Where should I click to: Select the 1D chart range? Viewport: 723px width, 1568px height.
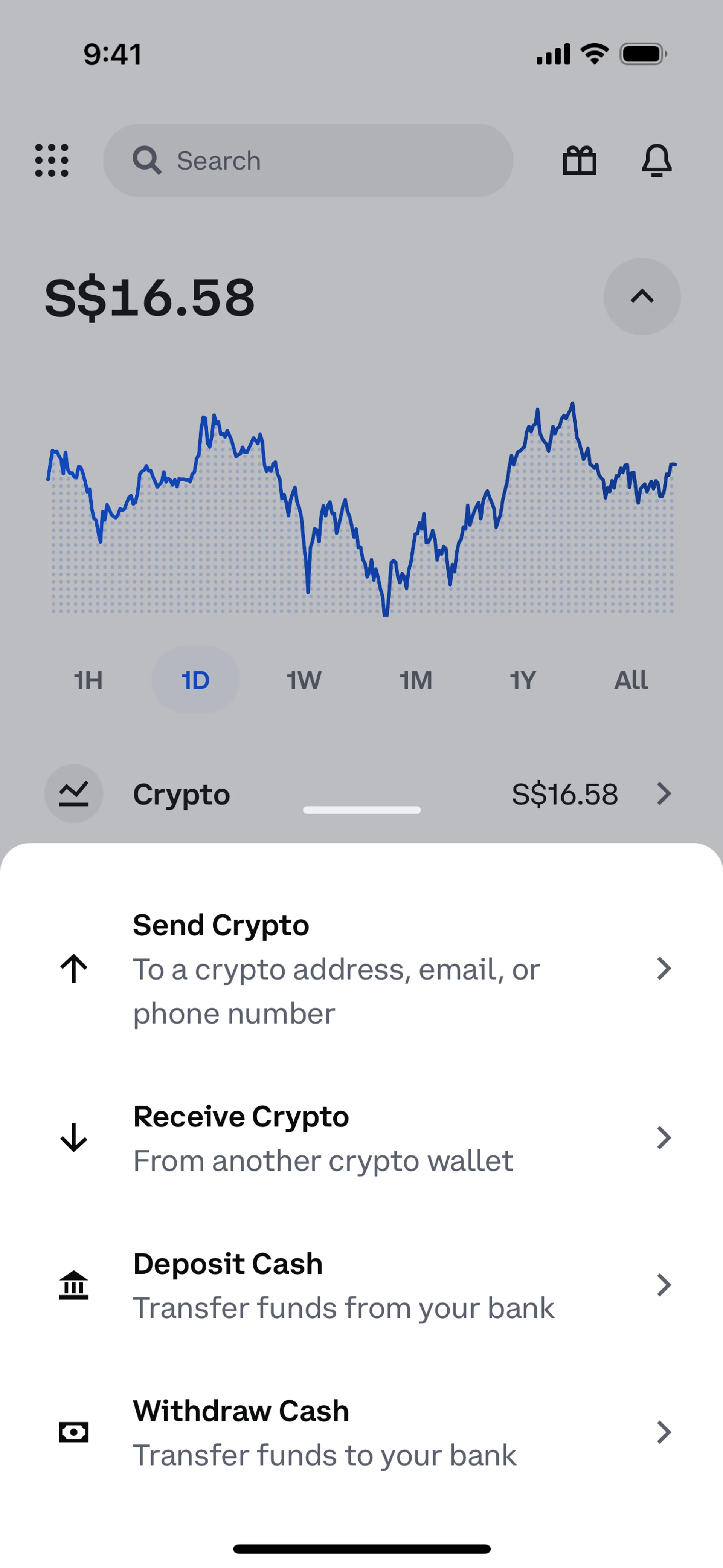195,680
